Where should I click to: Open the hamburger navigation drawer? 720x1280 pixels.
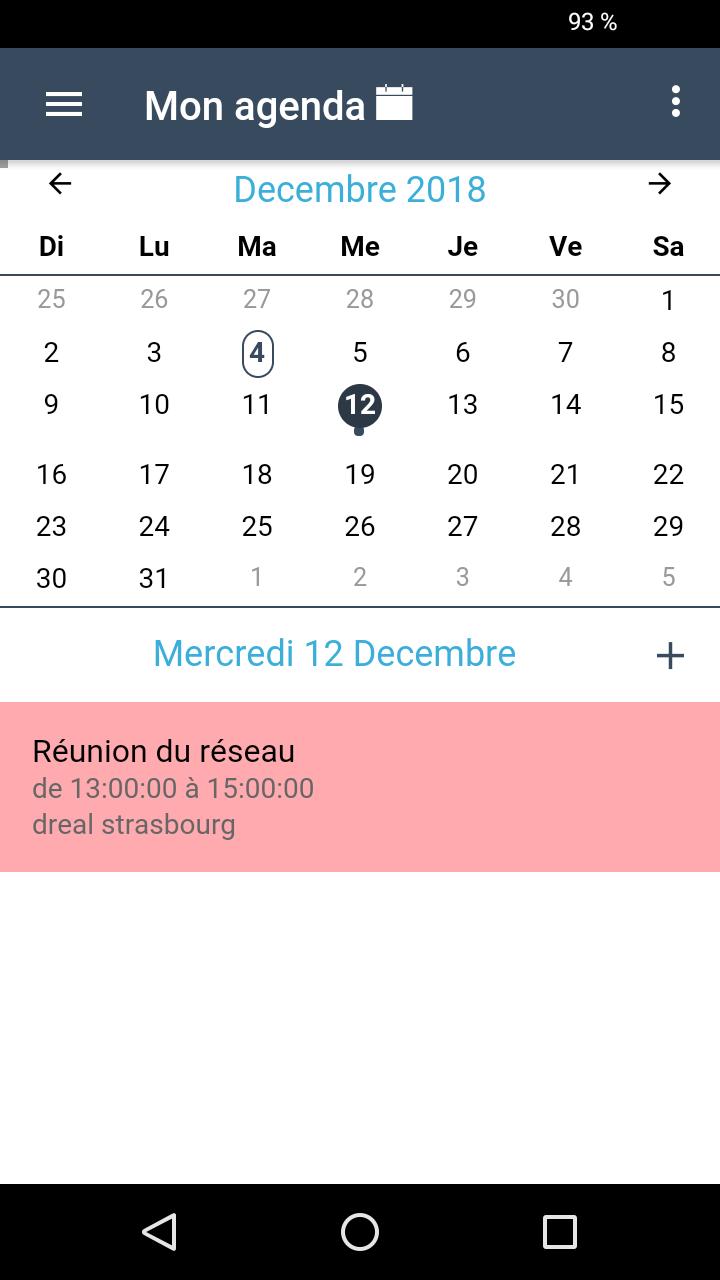pos(64,104)
